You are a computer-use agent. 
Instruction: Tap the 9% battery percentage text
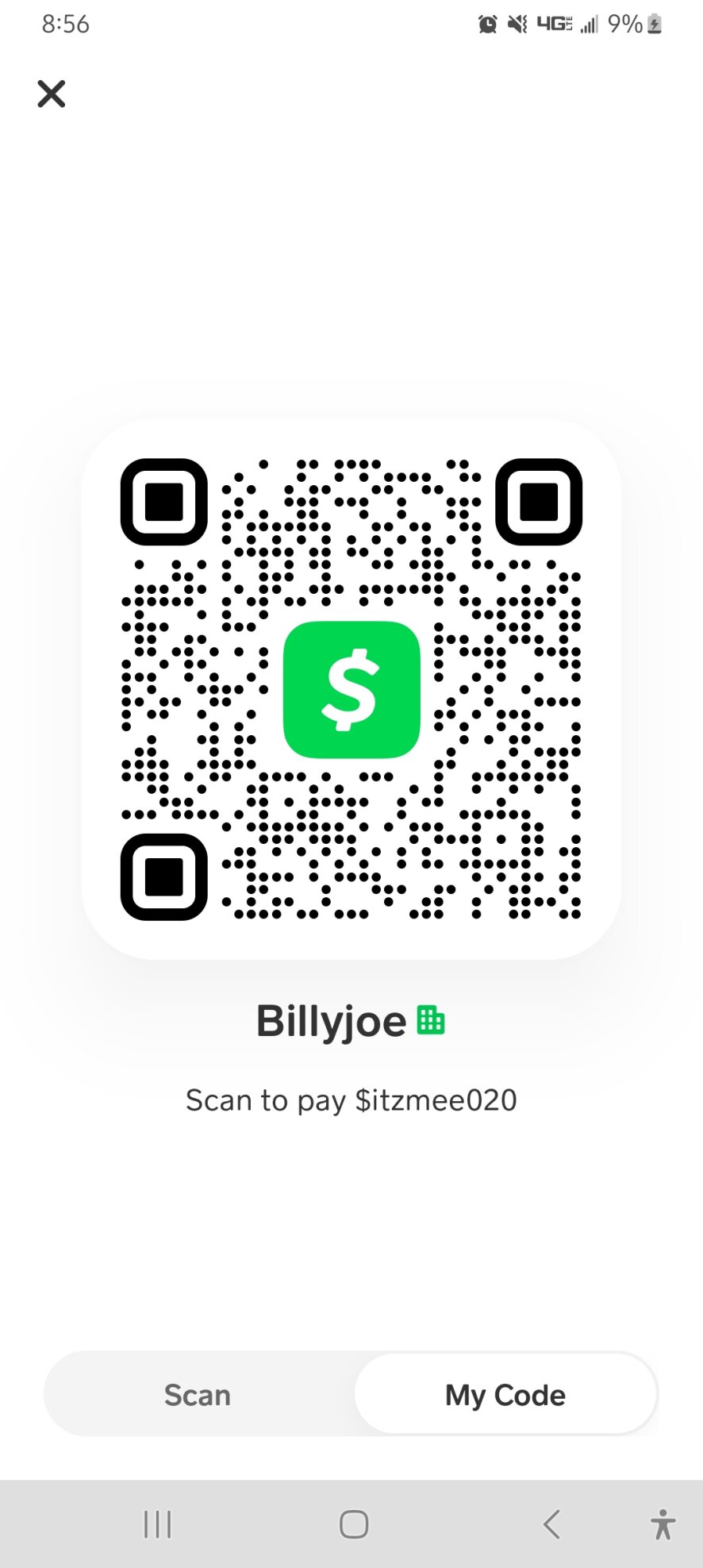(x=626, y=25)
